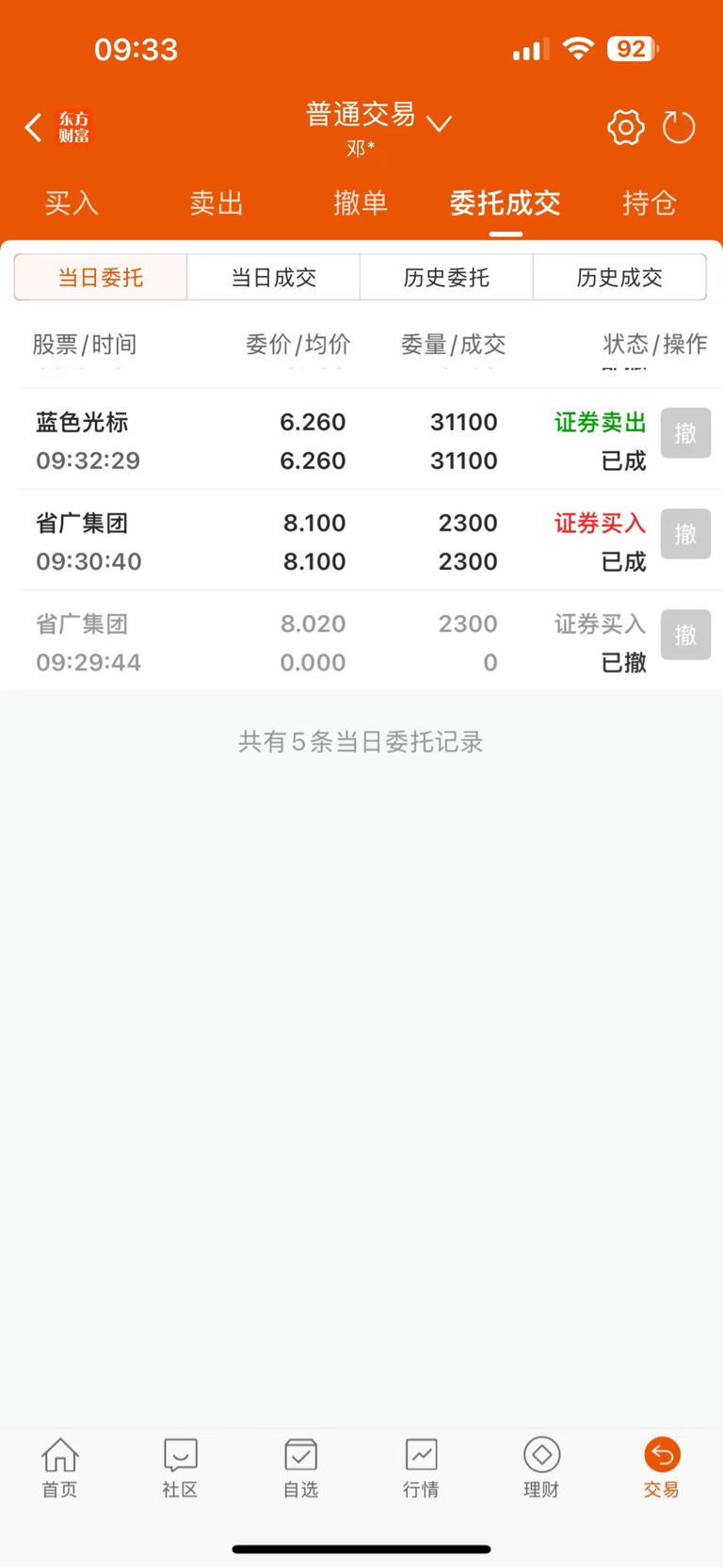The width and height of the screenshot is (723, 1568).
Task: Open the cancelled 省广集团 09:29:44 order
Action: click(329, 642)
